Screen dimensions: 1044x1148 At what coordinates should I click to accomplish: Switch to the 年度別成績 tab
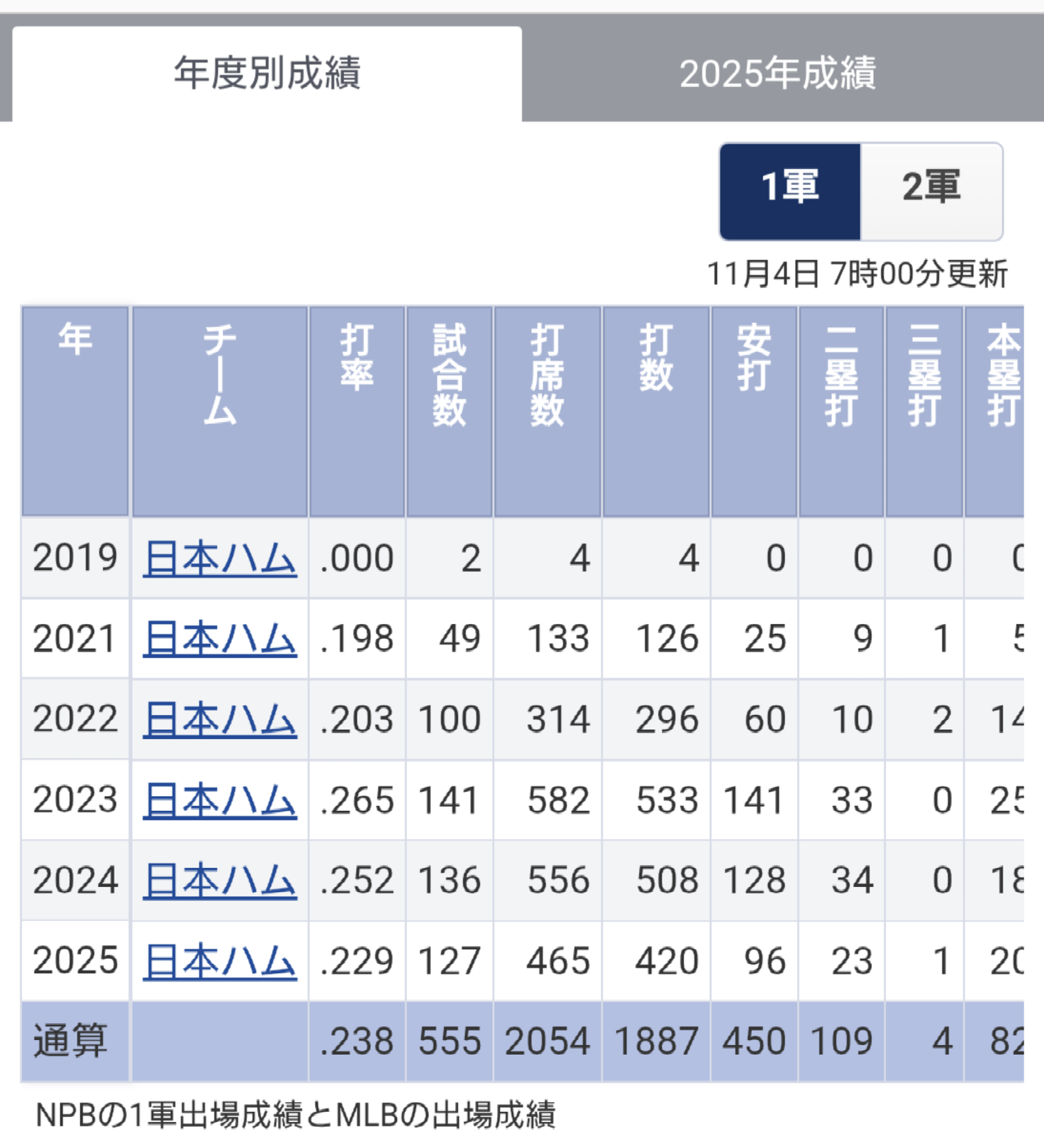(267, 73)
